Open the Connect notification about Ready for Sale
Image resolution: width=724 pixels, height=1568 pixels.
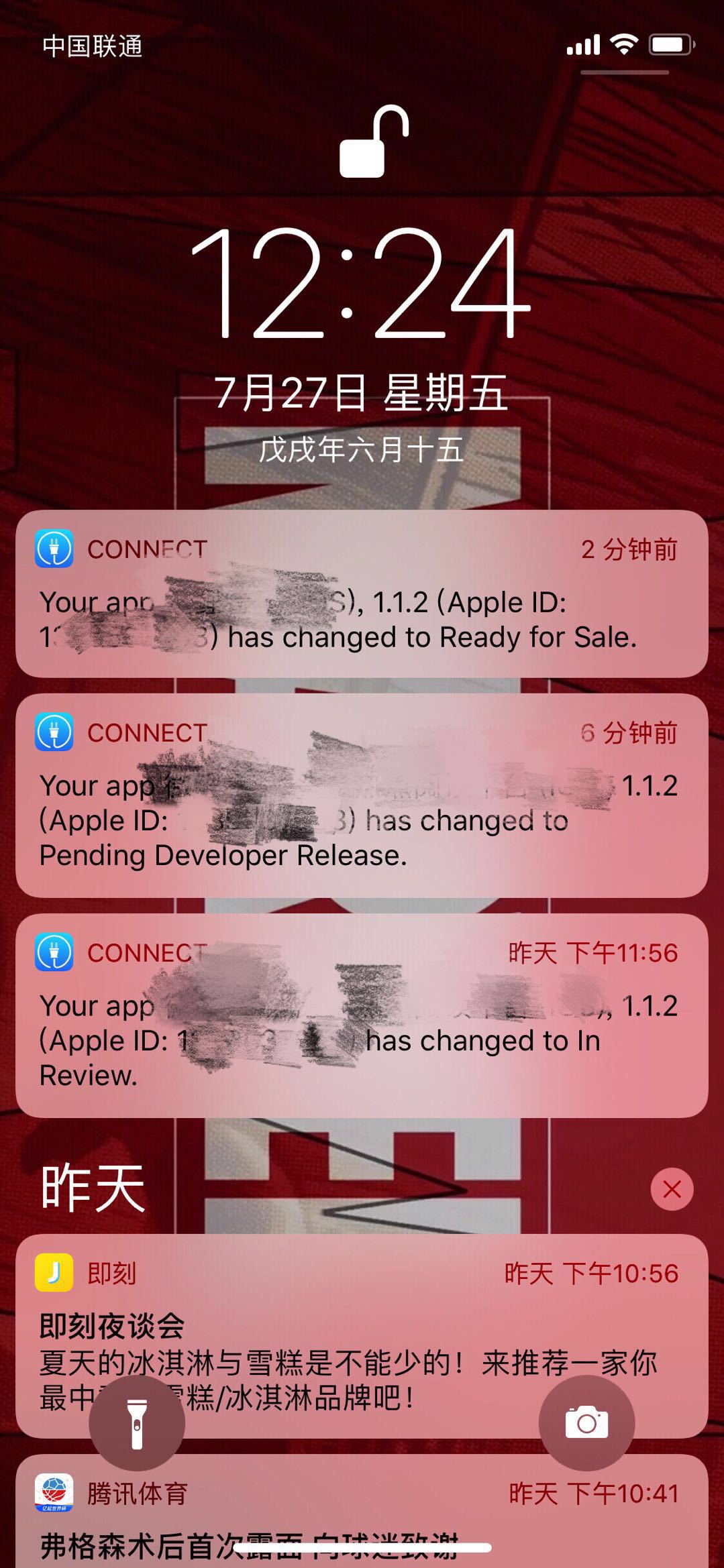(362, 594)
